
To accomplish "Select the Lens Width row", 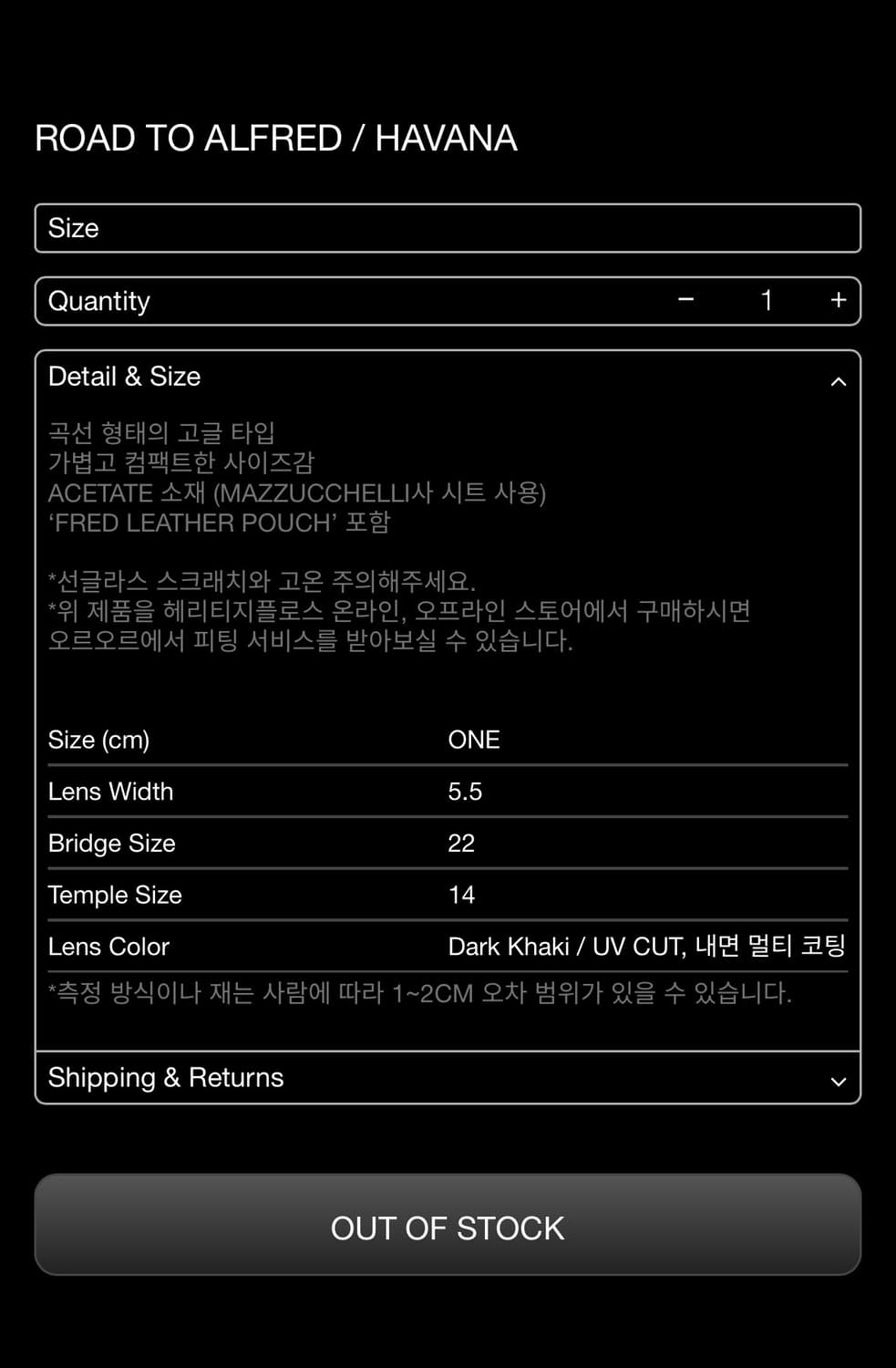I will click(448, 792).
